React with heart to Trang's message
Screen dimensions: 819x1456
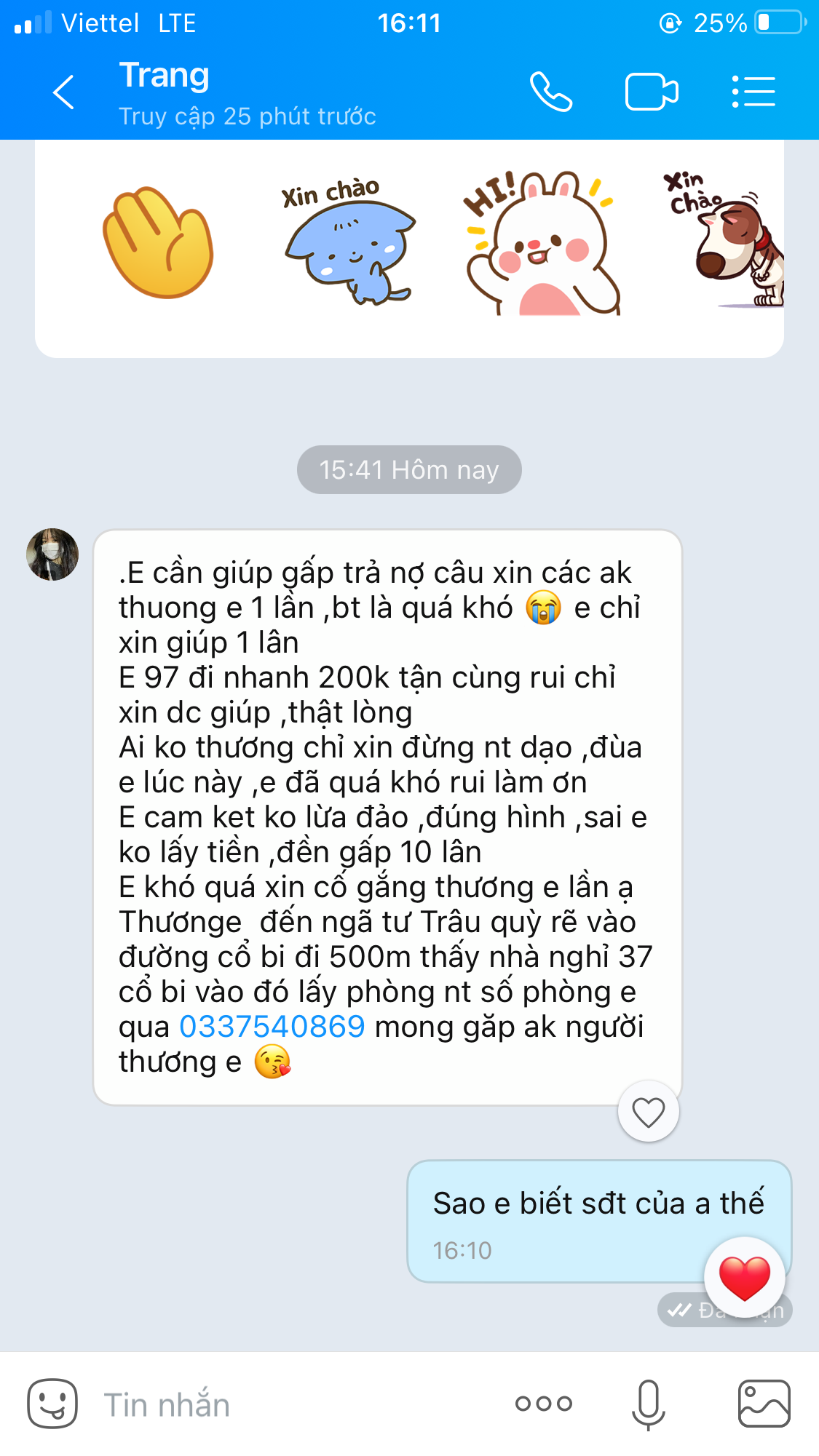point(648,1112)
